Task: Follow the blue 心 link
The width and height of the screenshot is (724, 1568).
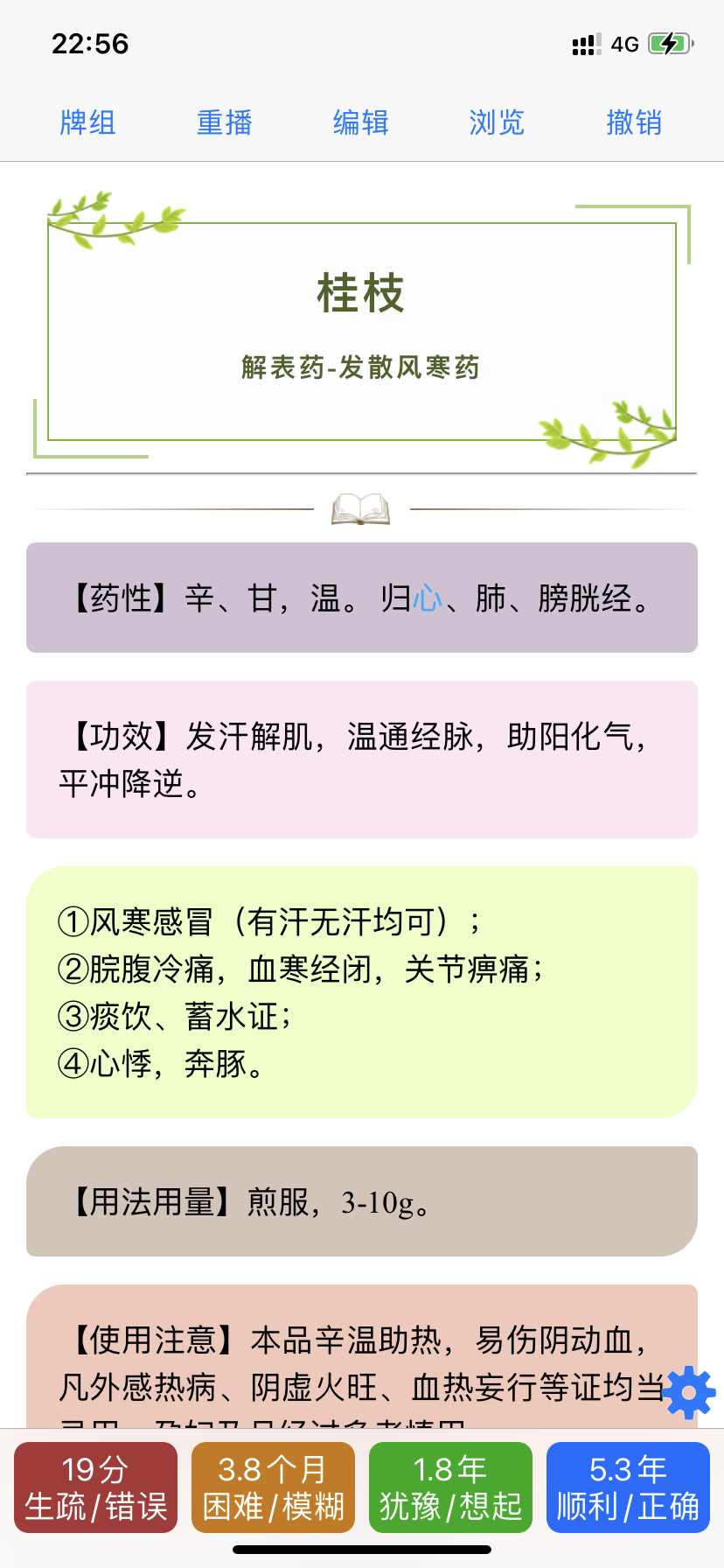Action: click(x=428, y=599)
